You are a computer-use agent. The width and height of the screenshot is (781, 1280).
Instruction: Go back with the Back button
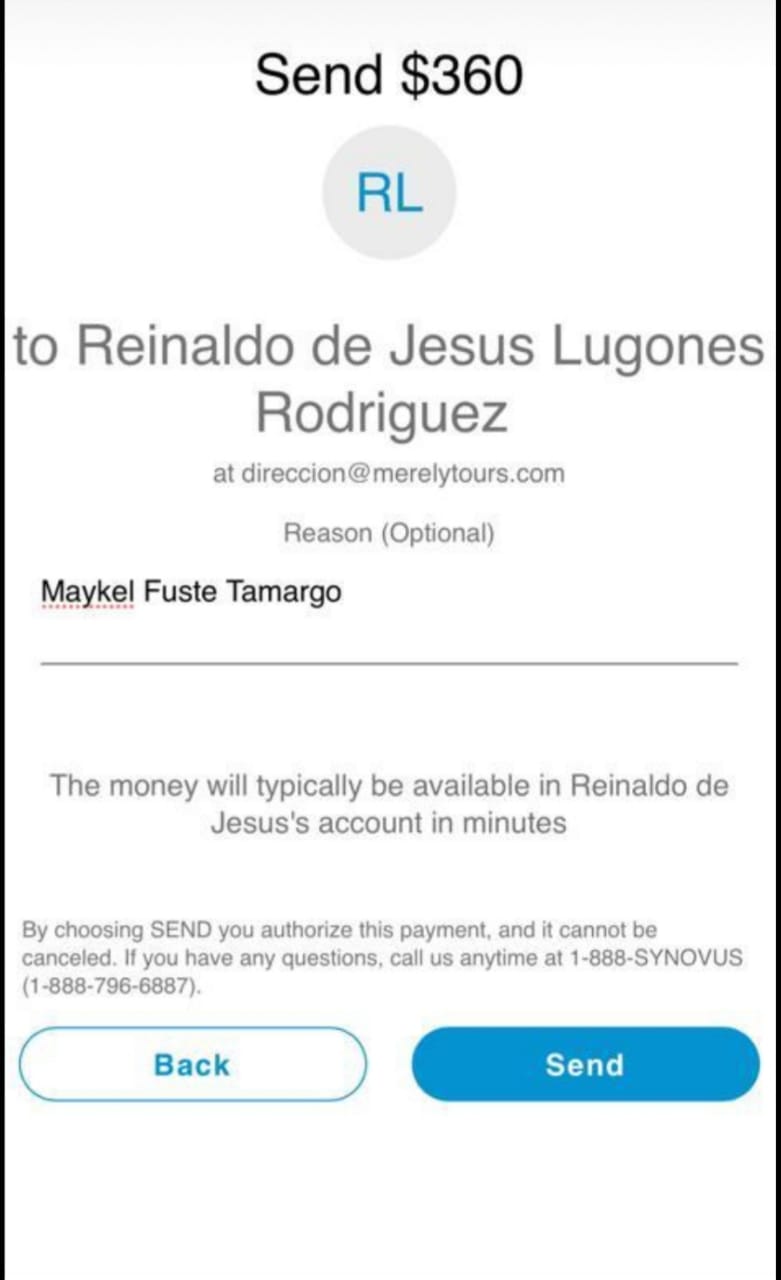193,1064
